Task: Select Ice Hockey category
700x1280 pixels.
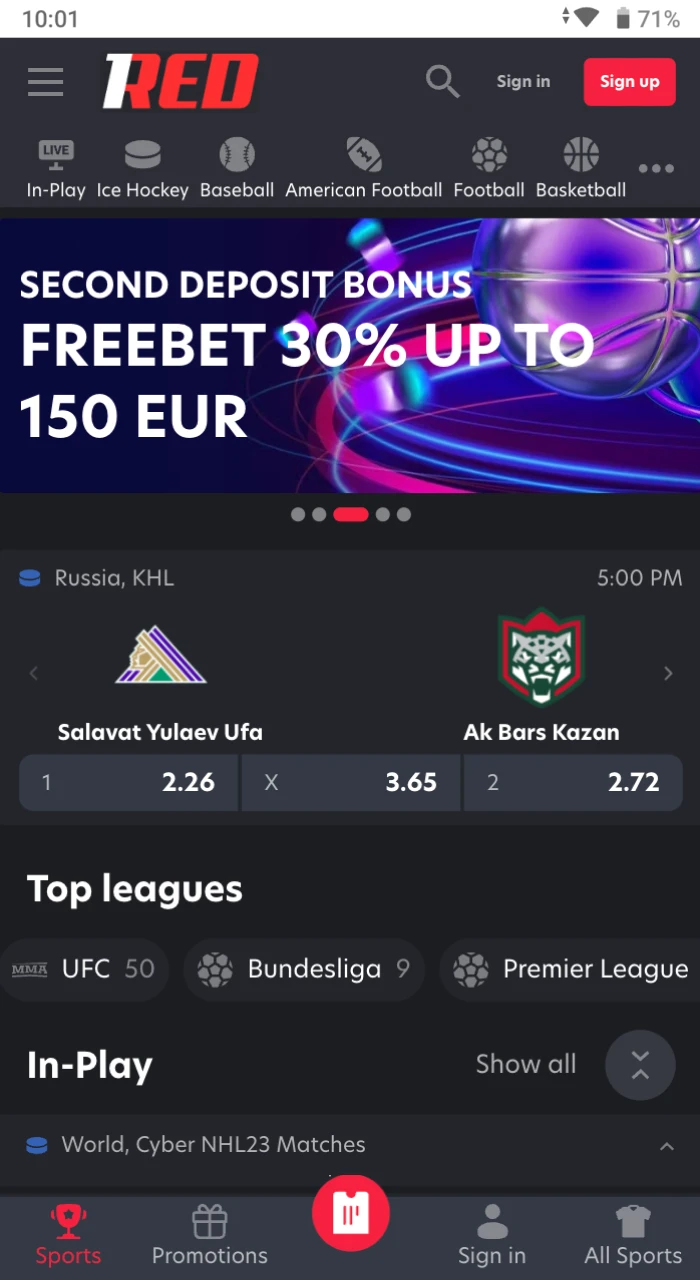Action: pos(142,169)
